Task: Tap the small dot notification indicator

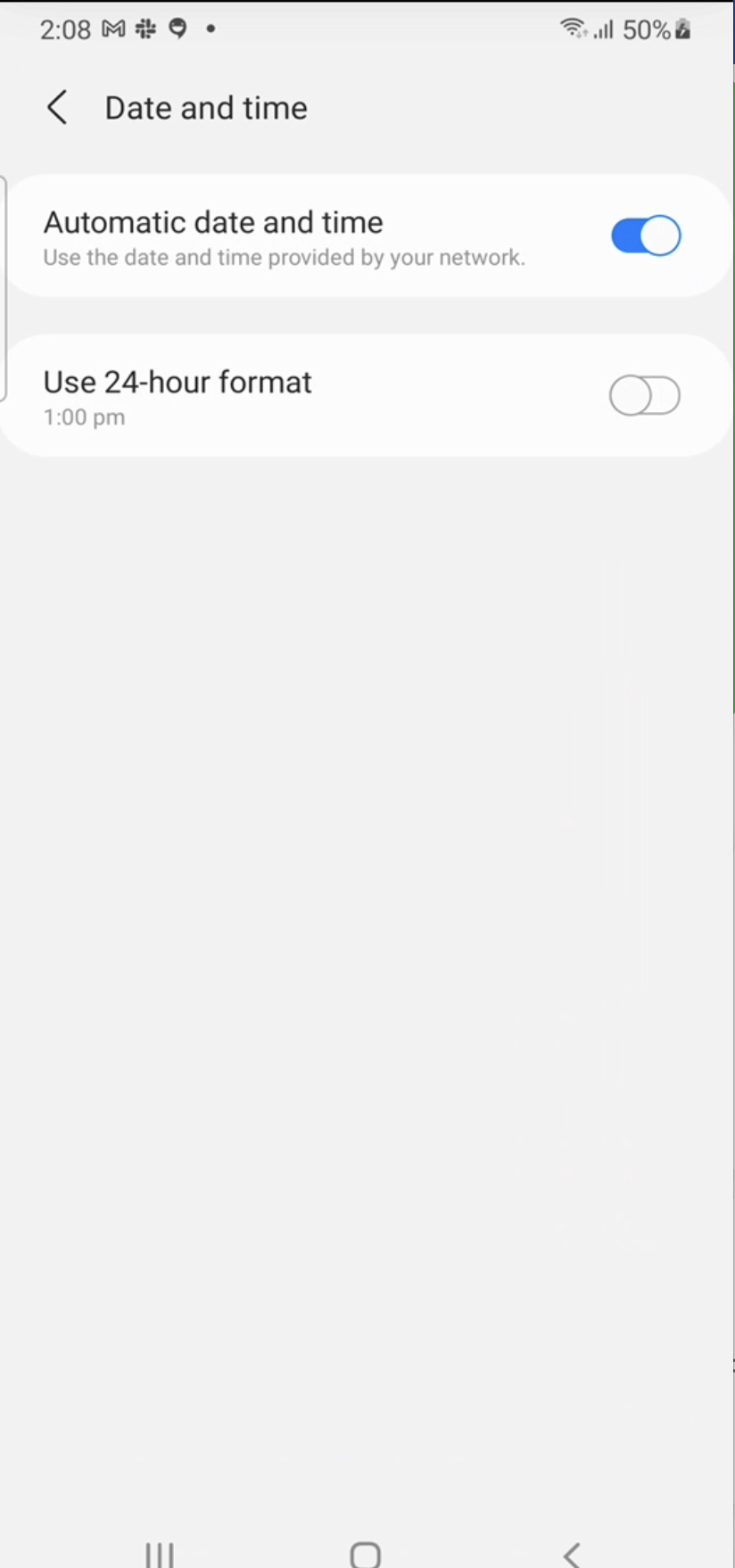Action: (211, 30)
